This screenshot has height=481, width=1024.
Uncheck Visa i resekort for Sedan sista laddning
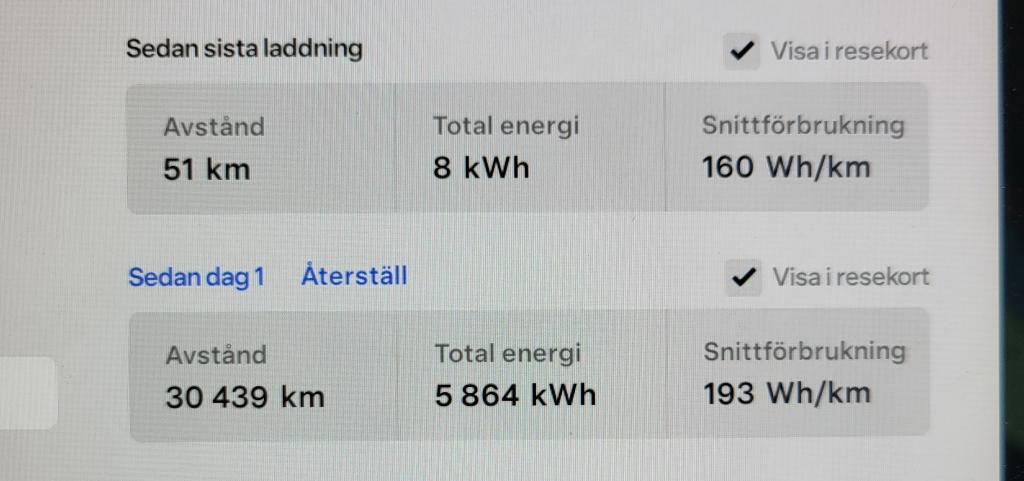point(742,51)
